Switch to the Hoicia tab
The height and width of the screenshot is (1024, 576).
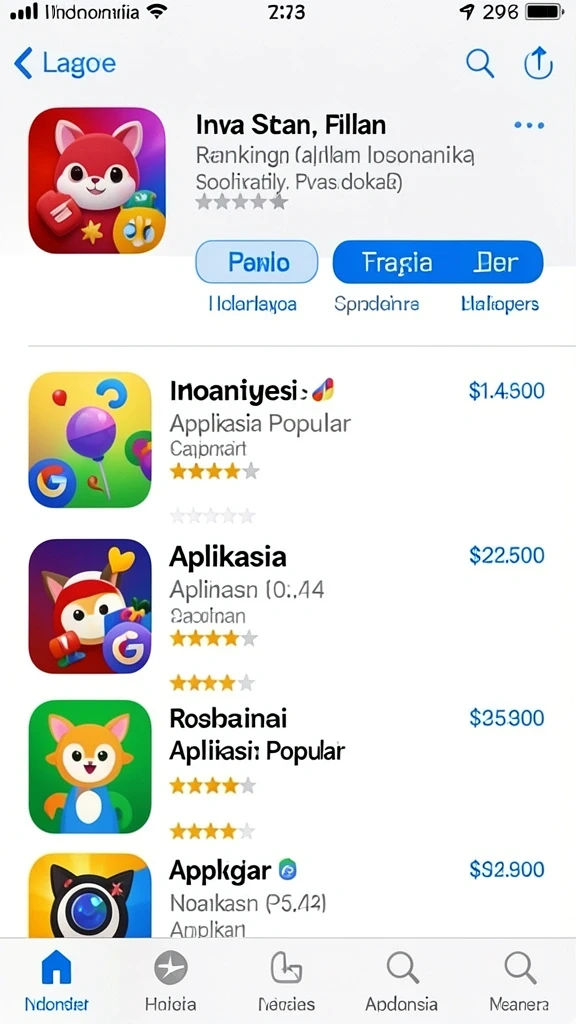pyautogui.click(x=170, y=981)
